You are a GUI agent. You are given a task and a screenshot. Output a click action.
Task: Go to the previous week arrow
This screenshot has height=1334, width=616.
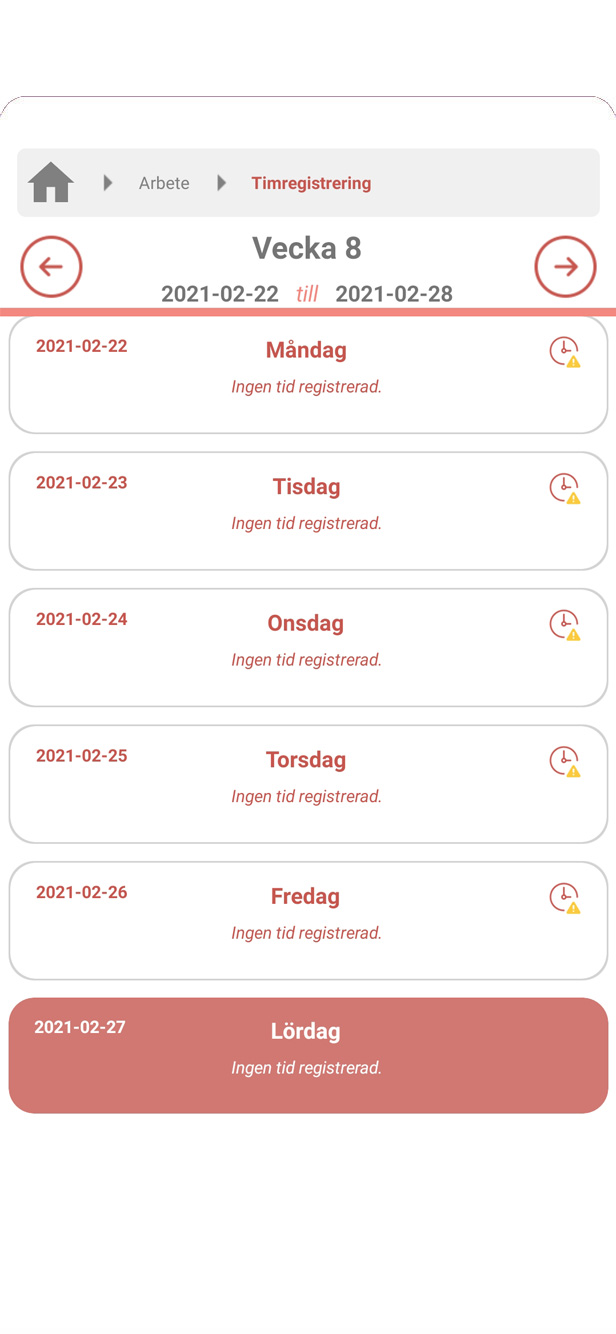51,267
